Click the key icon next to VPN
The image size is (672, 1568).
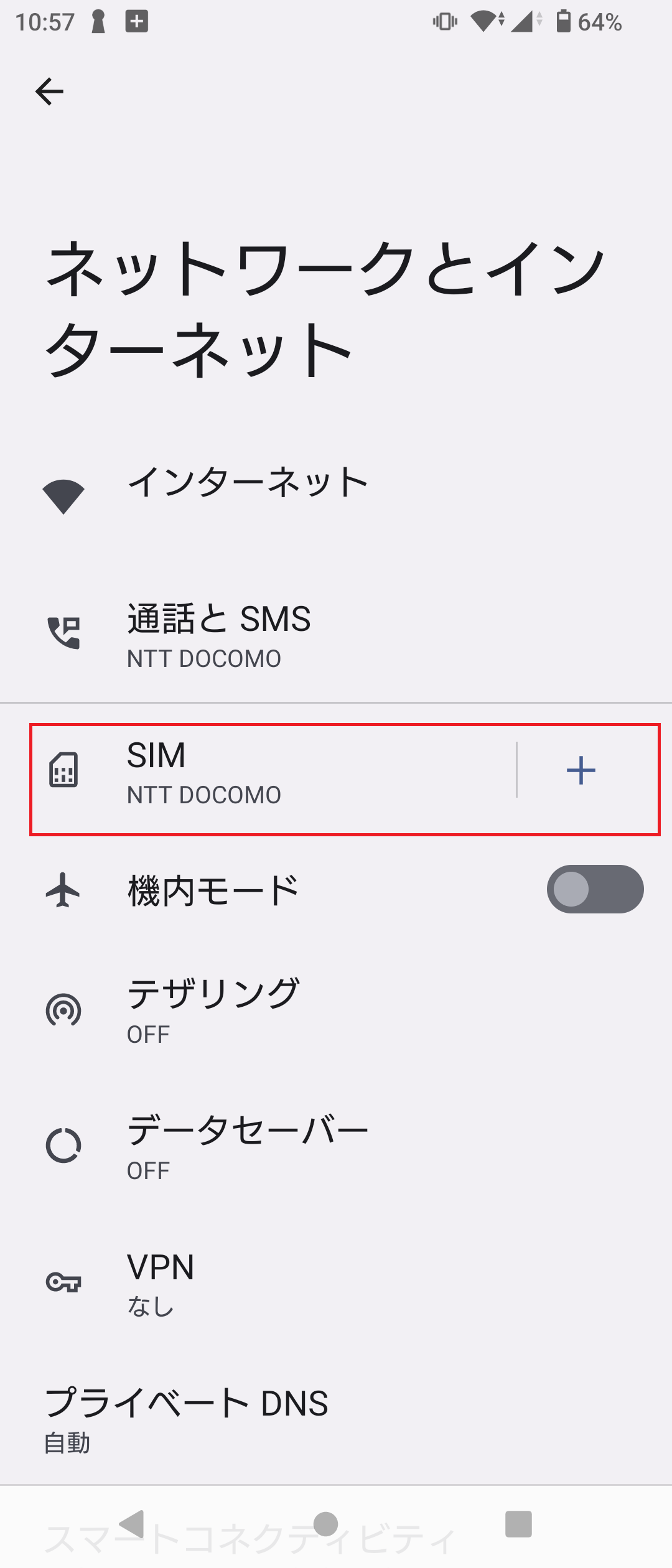click(64, 1282)
